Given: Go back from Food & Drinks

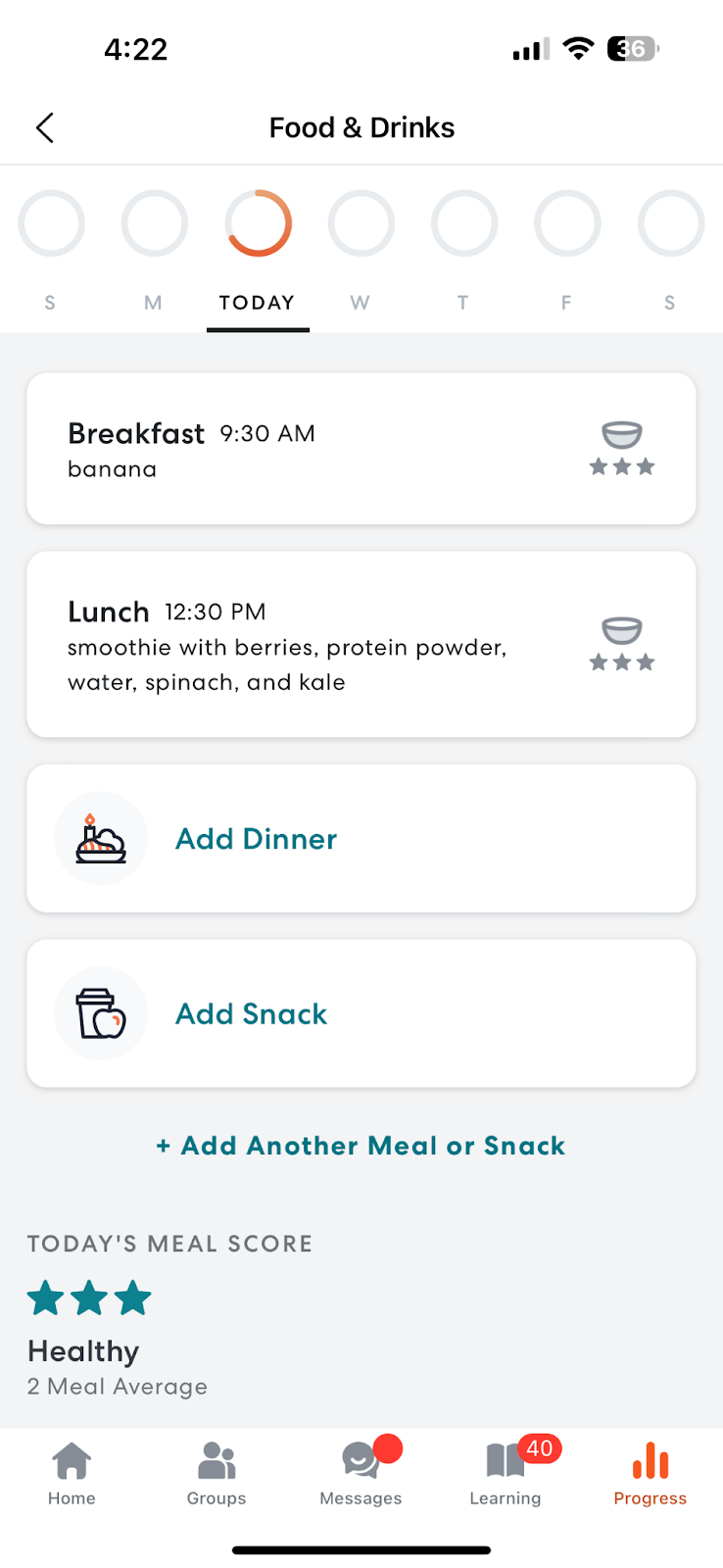Looking at the screenshot, I should pyautogui.click(x=45, y=127).
